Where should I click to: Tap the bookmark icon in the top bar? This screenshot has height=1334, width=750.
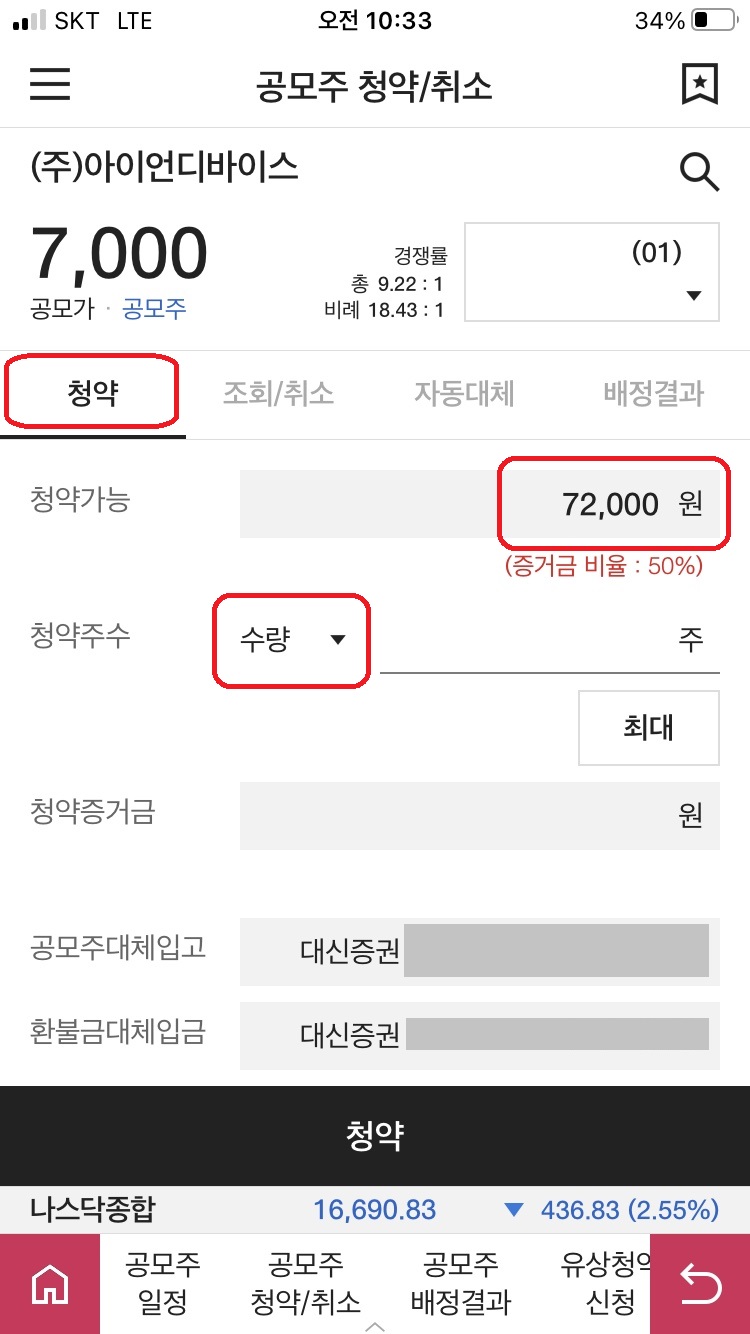coord(700,85)
